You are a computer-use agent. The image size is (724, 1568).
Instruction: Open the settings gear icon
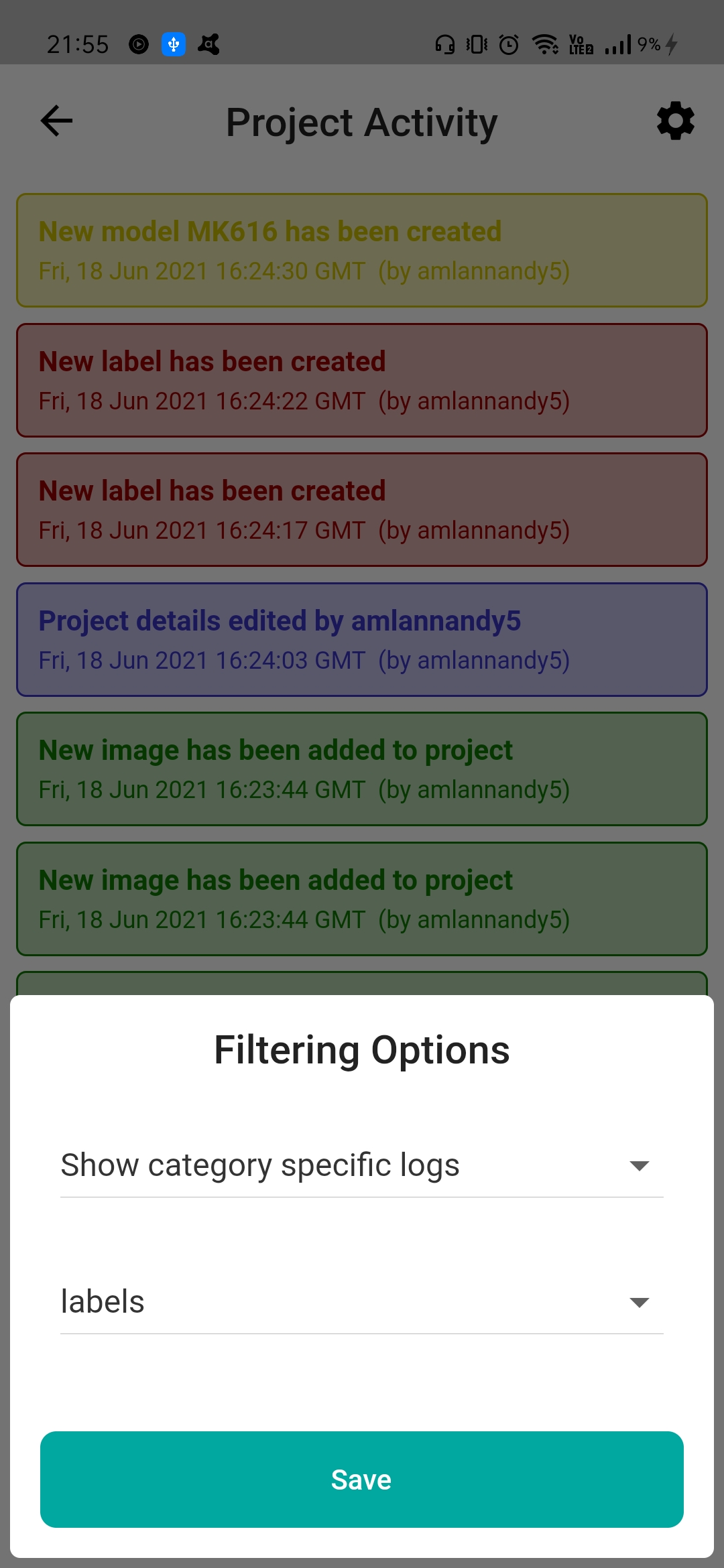(675, 121)
